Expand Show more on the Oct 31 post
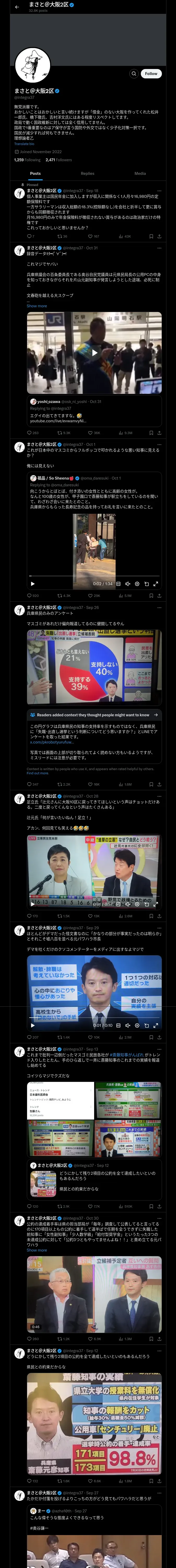 [37, 306]
